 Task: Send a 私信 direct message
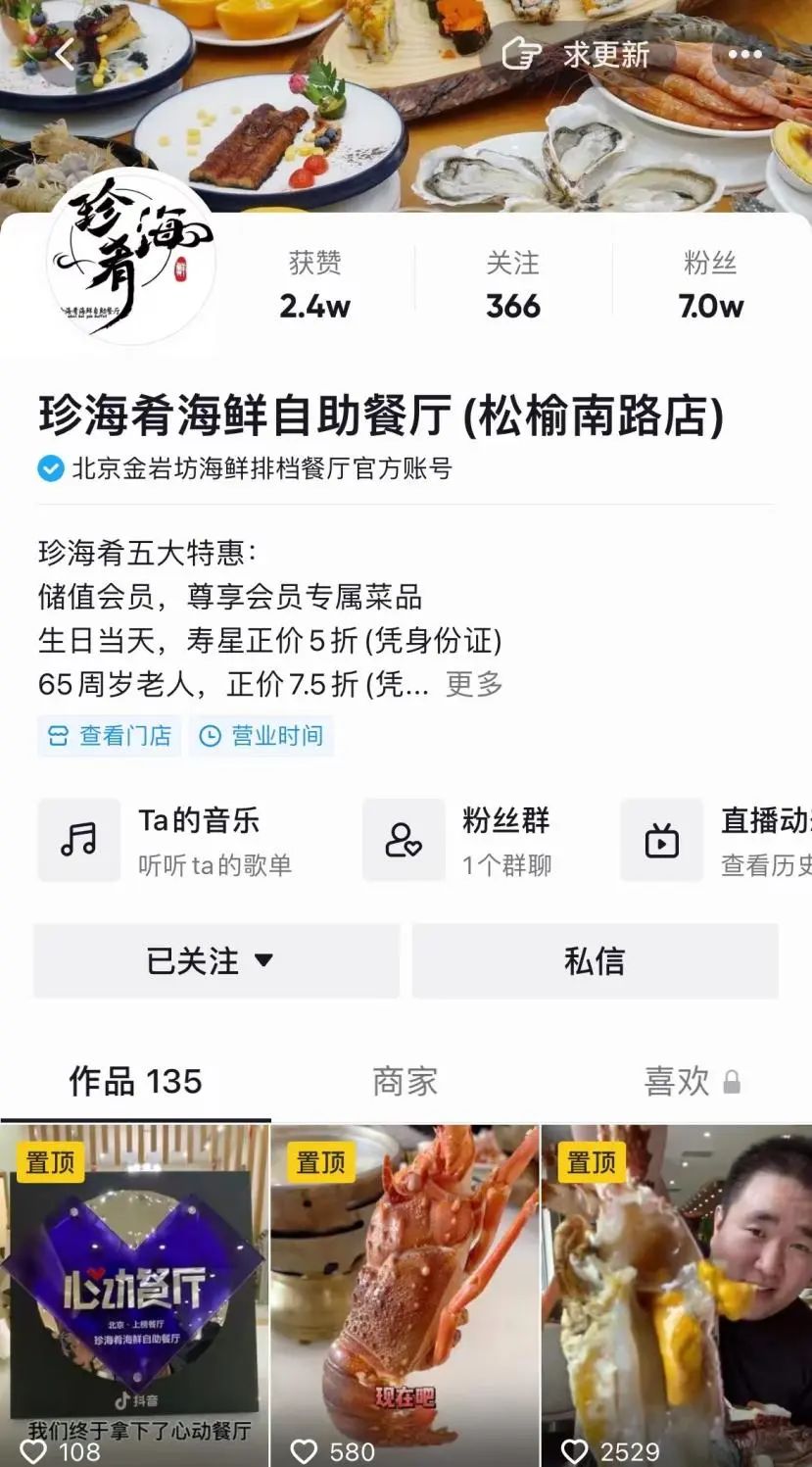[595, 961]
